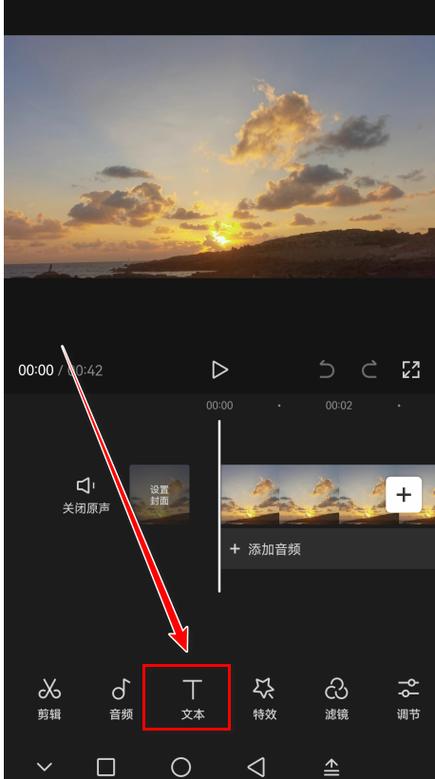This screenshot has height=779, width=435.
Task: Play the video preview
Action: coord(219,370)
